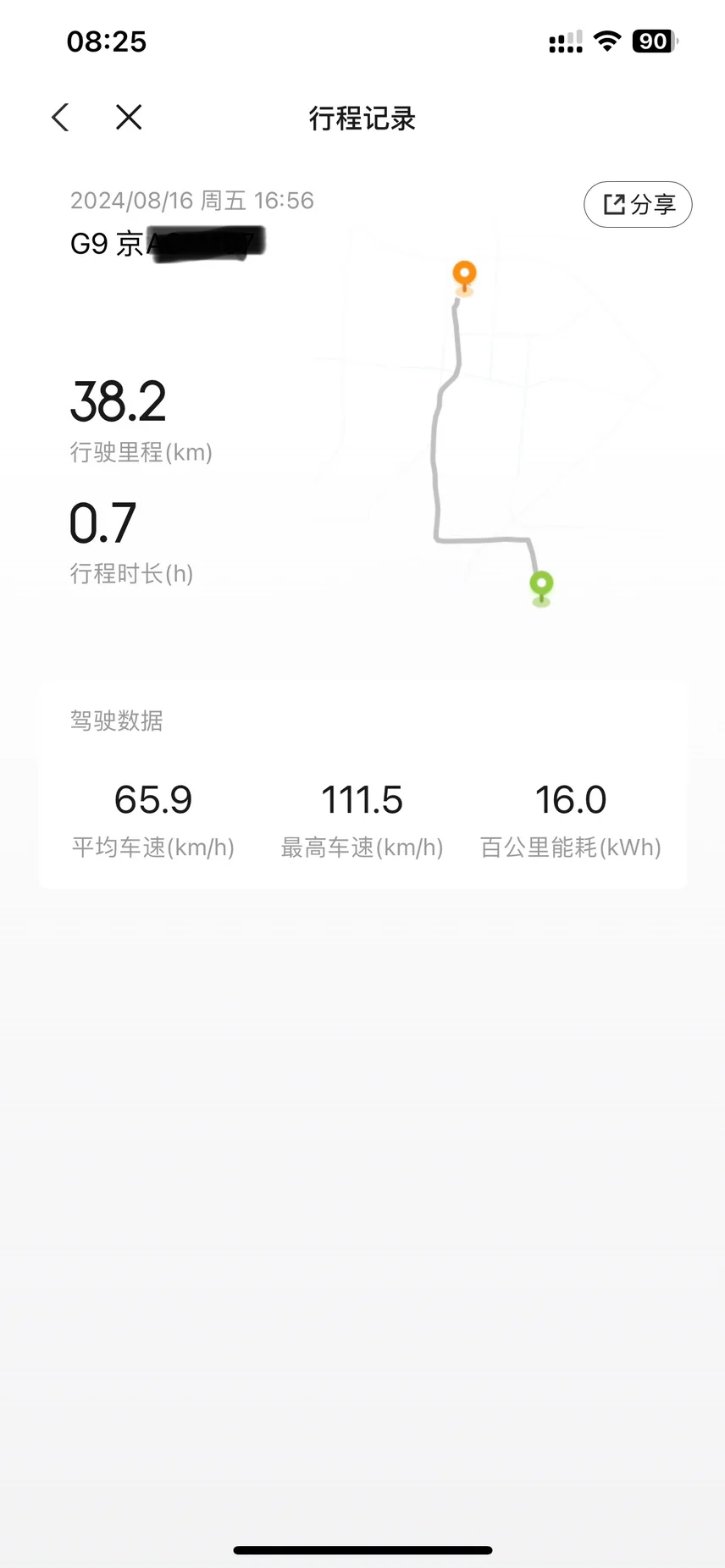Share this trip via 分享 button
The height and width of the screenshot is (1568, 725).
click(638, 204)
